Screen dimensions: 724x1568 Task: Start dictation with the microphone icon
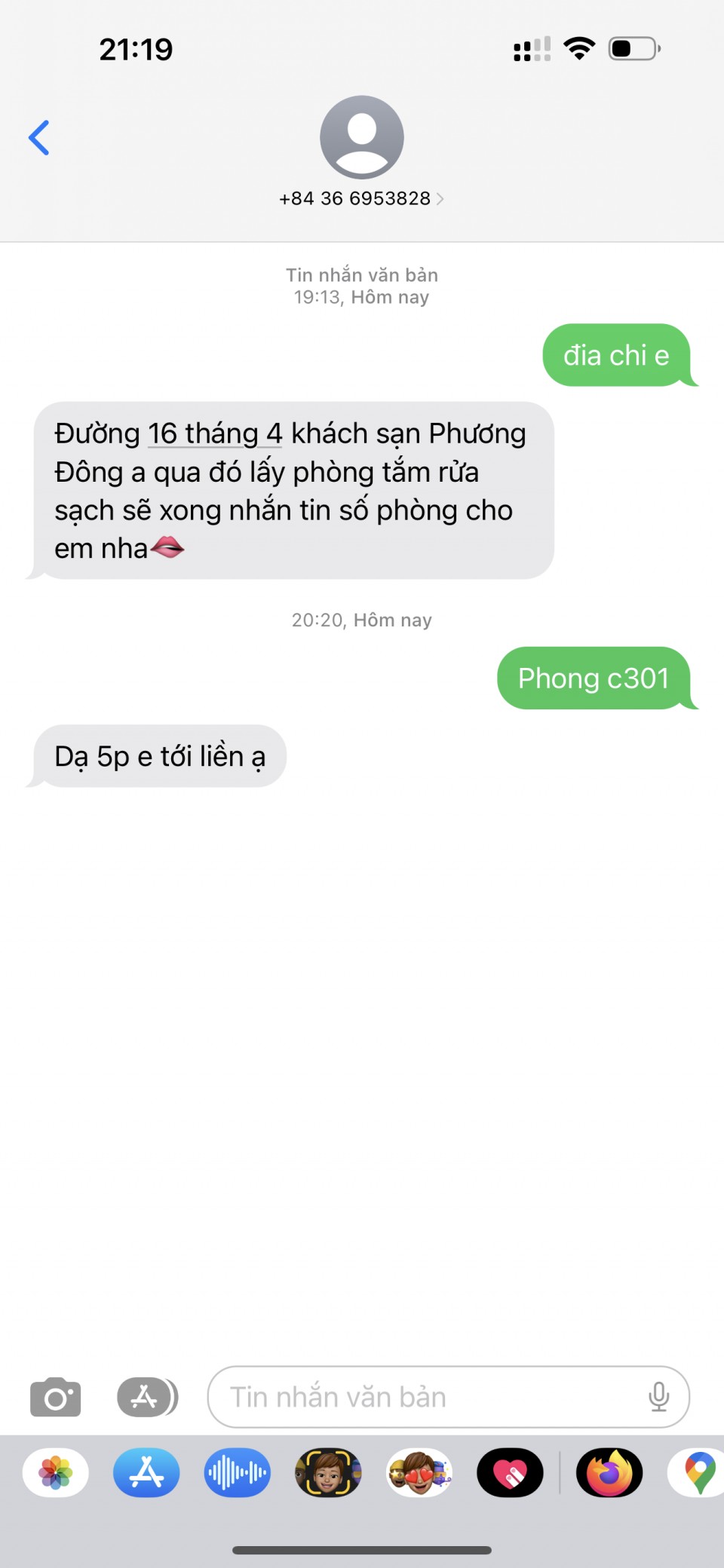pyautogui.click(x=658, y=1397)
